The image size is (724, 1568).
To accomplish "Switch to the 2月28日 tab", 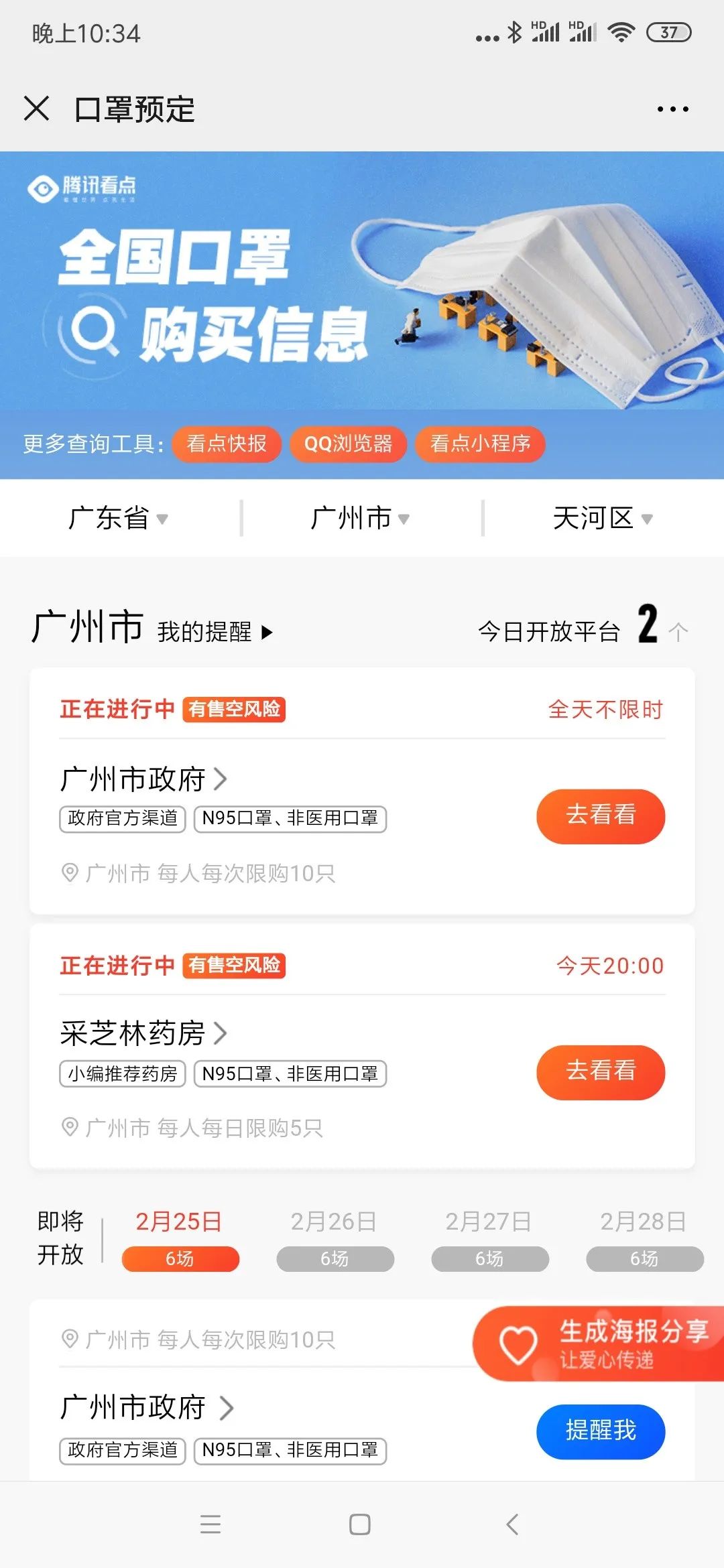I will click(x=644, y=1240).
